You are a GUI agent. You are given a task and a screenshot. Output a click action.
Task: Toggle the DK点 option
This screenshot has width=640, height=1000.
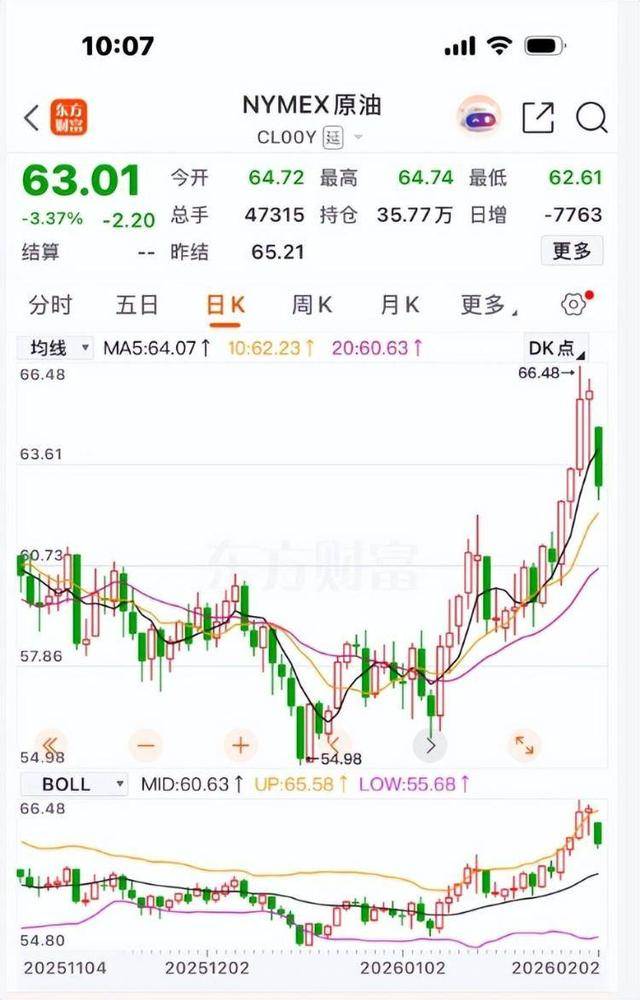pos(556,348)
